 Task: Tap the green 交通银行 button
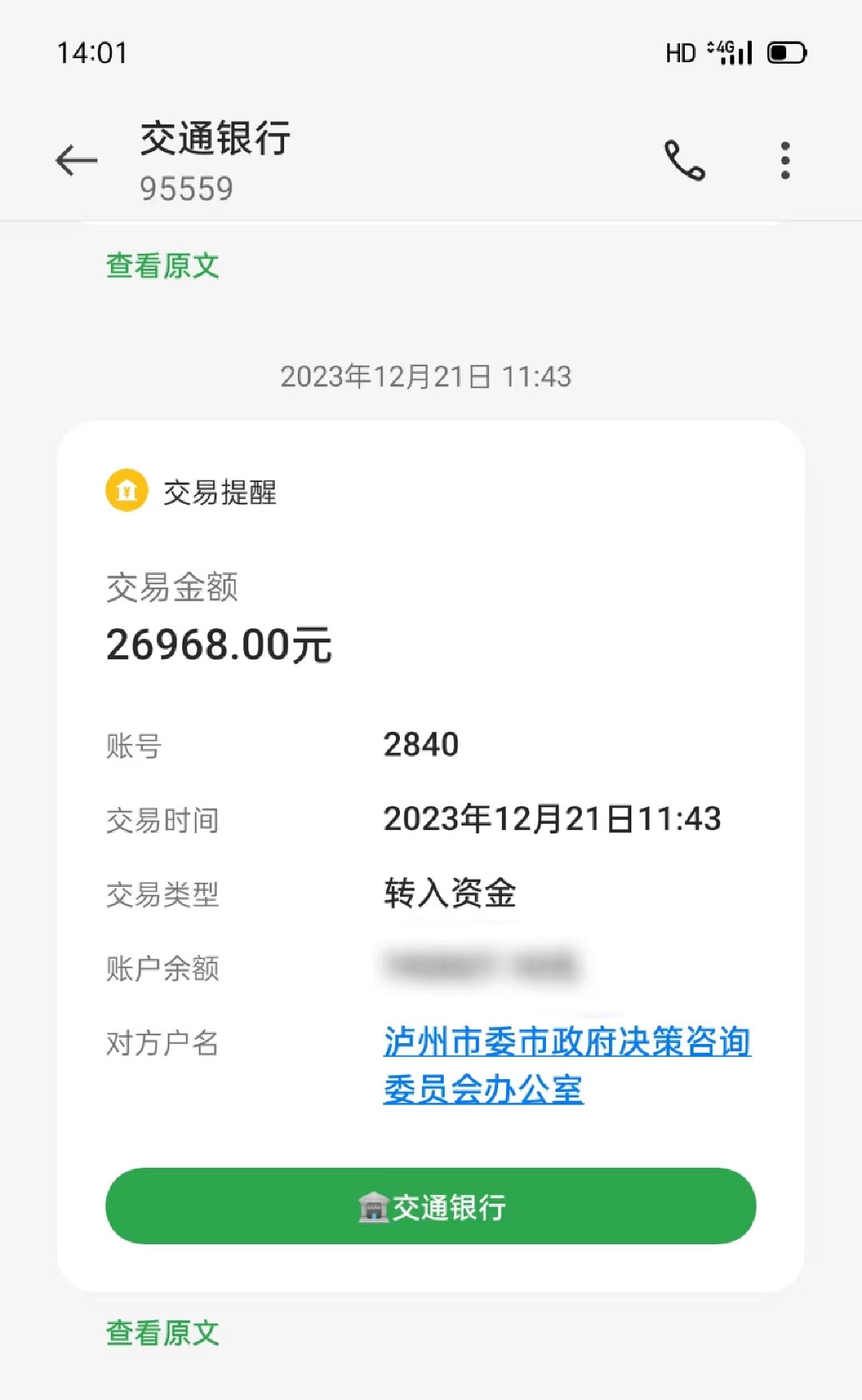(431, 1206)
